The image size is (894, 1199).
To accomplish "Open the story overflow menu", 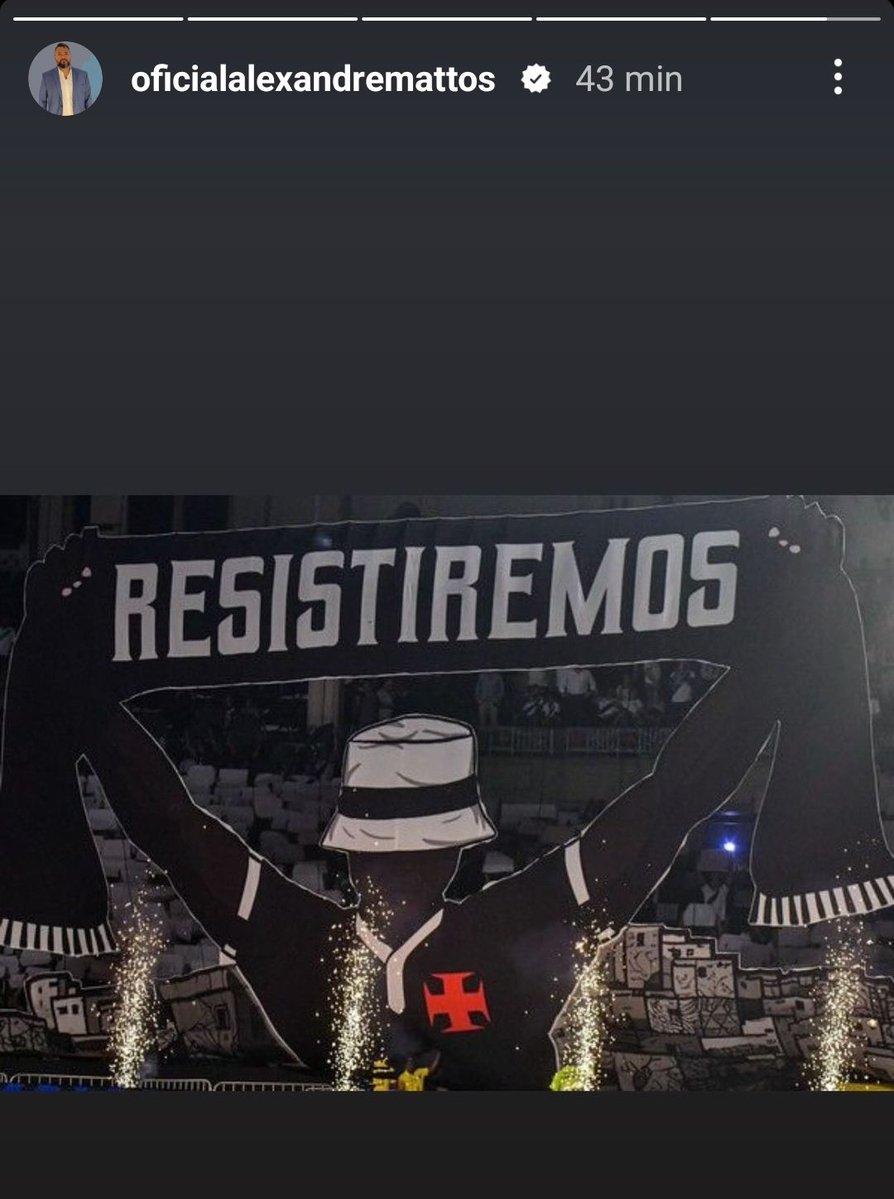I will point(837,78).
